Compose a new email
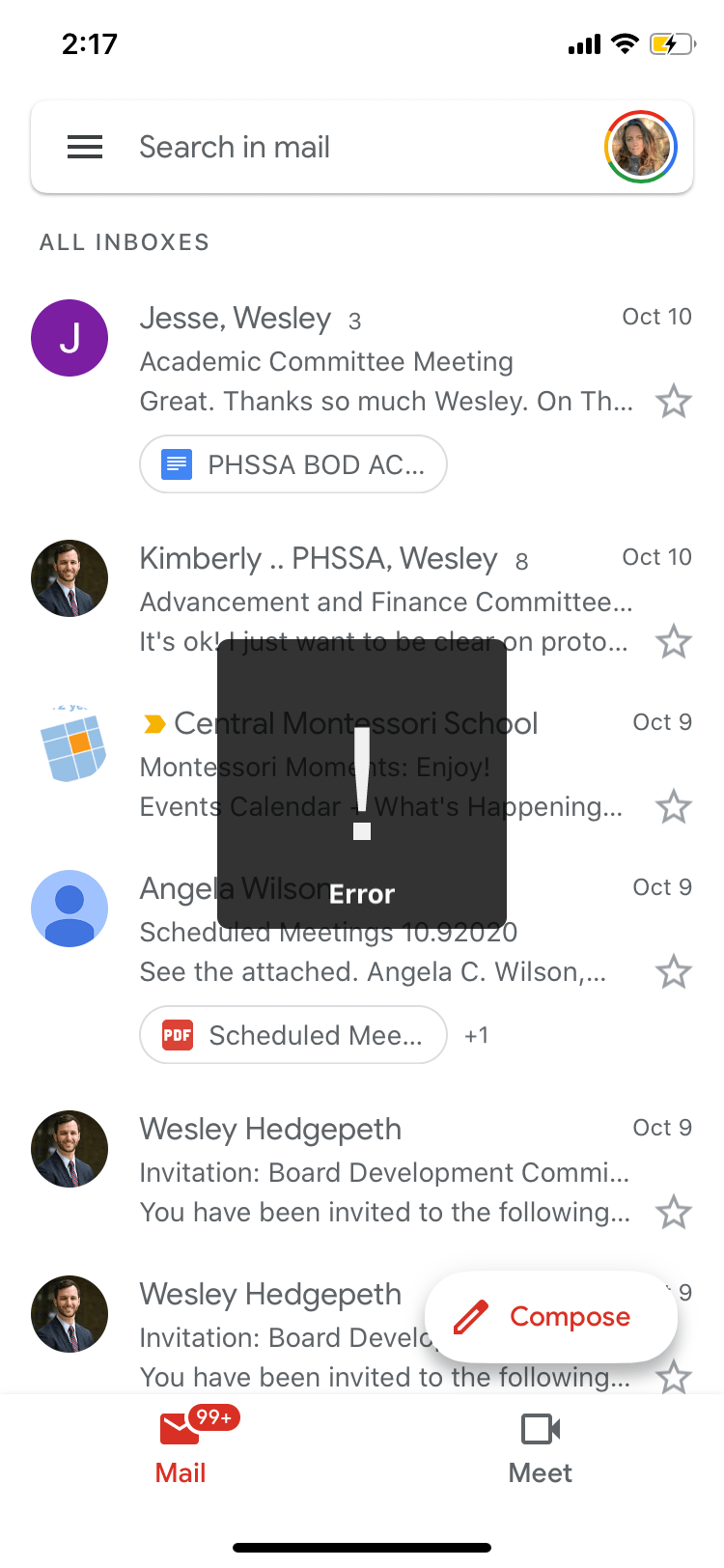724x1568 pixels. tap(551, 1317)
